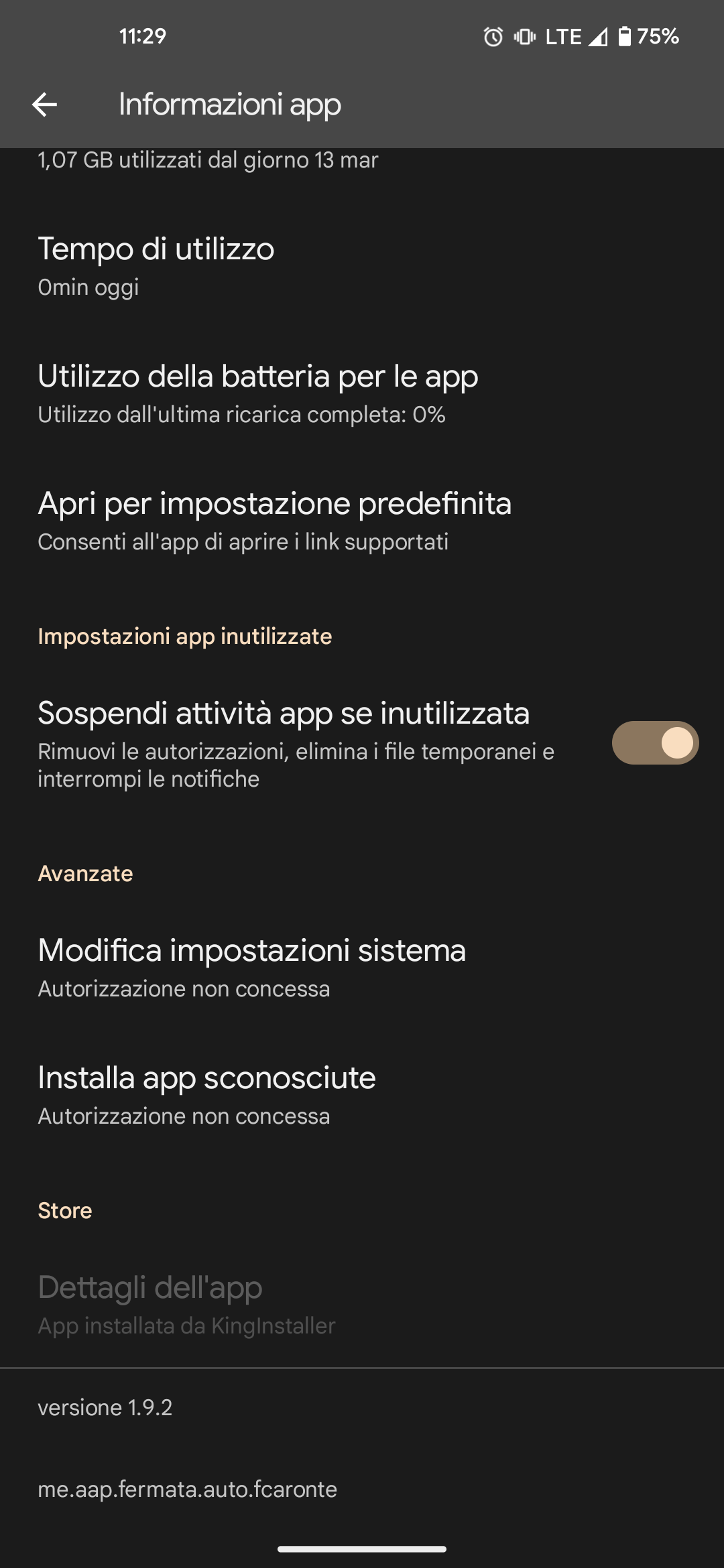This screenshot has height=1568, width=724.
Task: Disable 'Sospendi attività app se inutilizzata'
Action: tap(655, 742)
